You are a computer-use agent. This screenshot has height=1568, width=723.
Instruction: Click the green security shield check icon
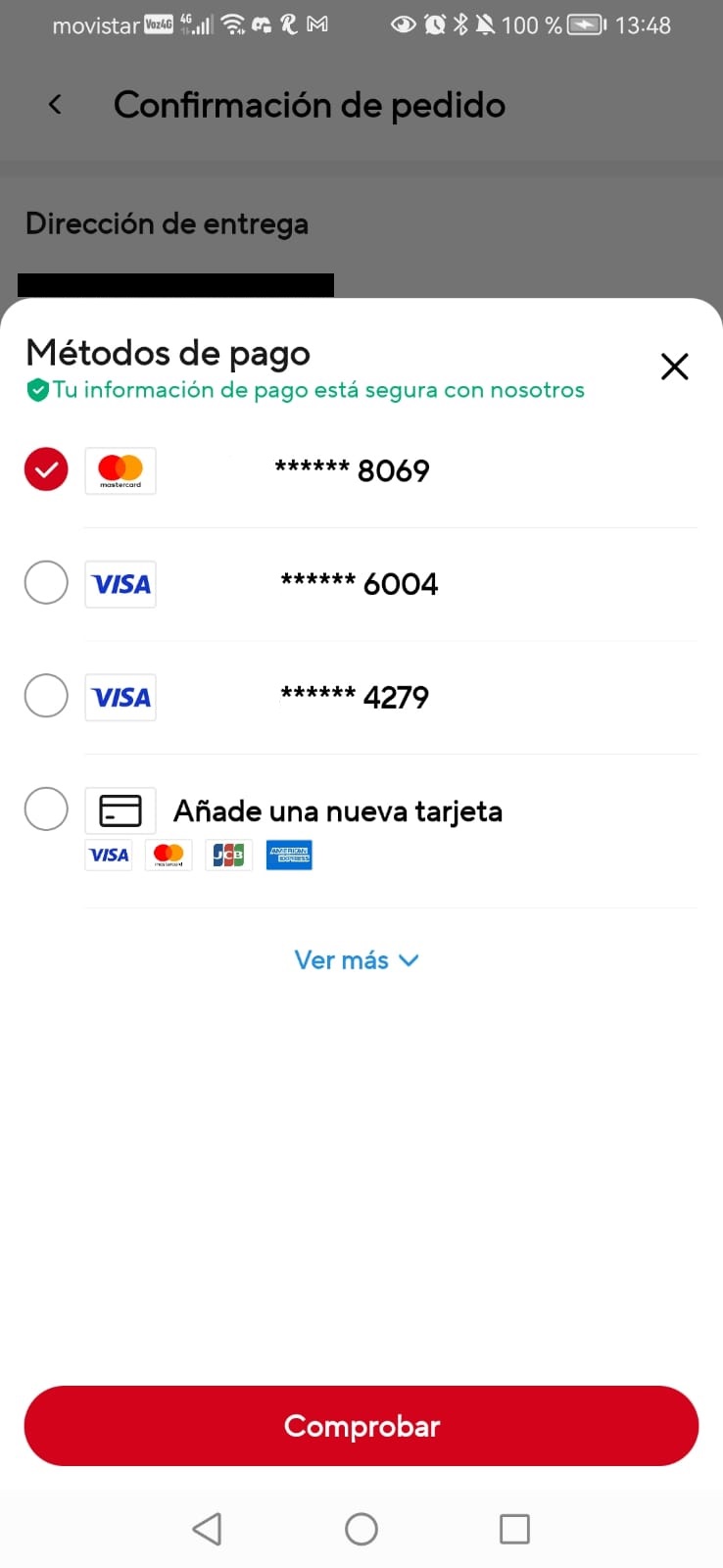[x=37, y=389]
